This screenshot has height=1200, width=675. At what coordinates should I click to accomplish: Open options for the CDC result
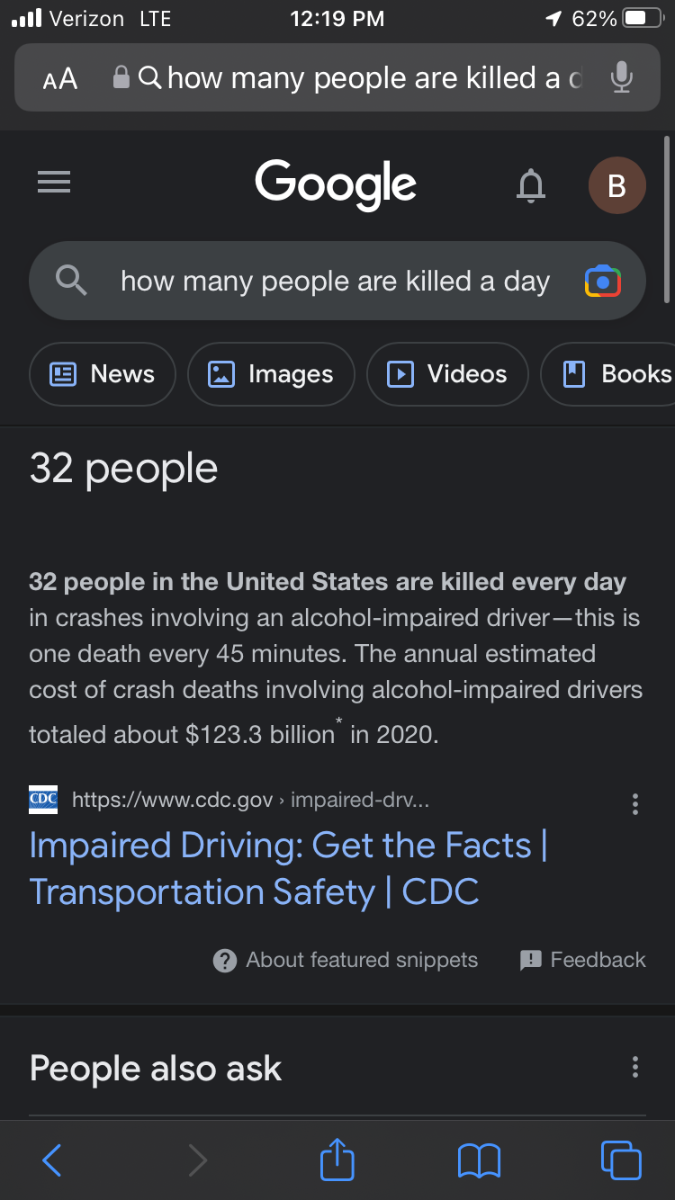(635, 804)
